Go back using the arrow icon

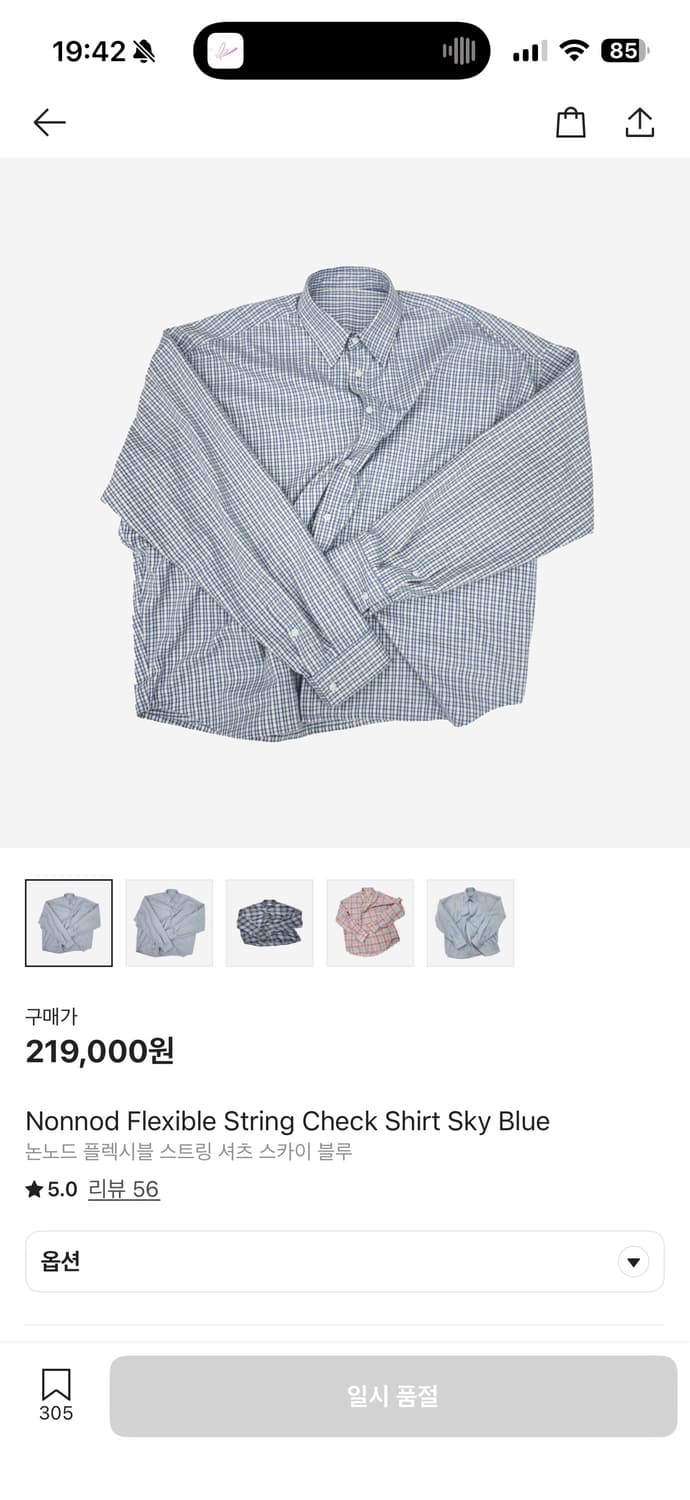click(x=49, y=123)
